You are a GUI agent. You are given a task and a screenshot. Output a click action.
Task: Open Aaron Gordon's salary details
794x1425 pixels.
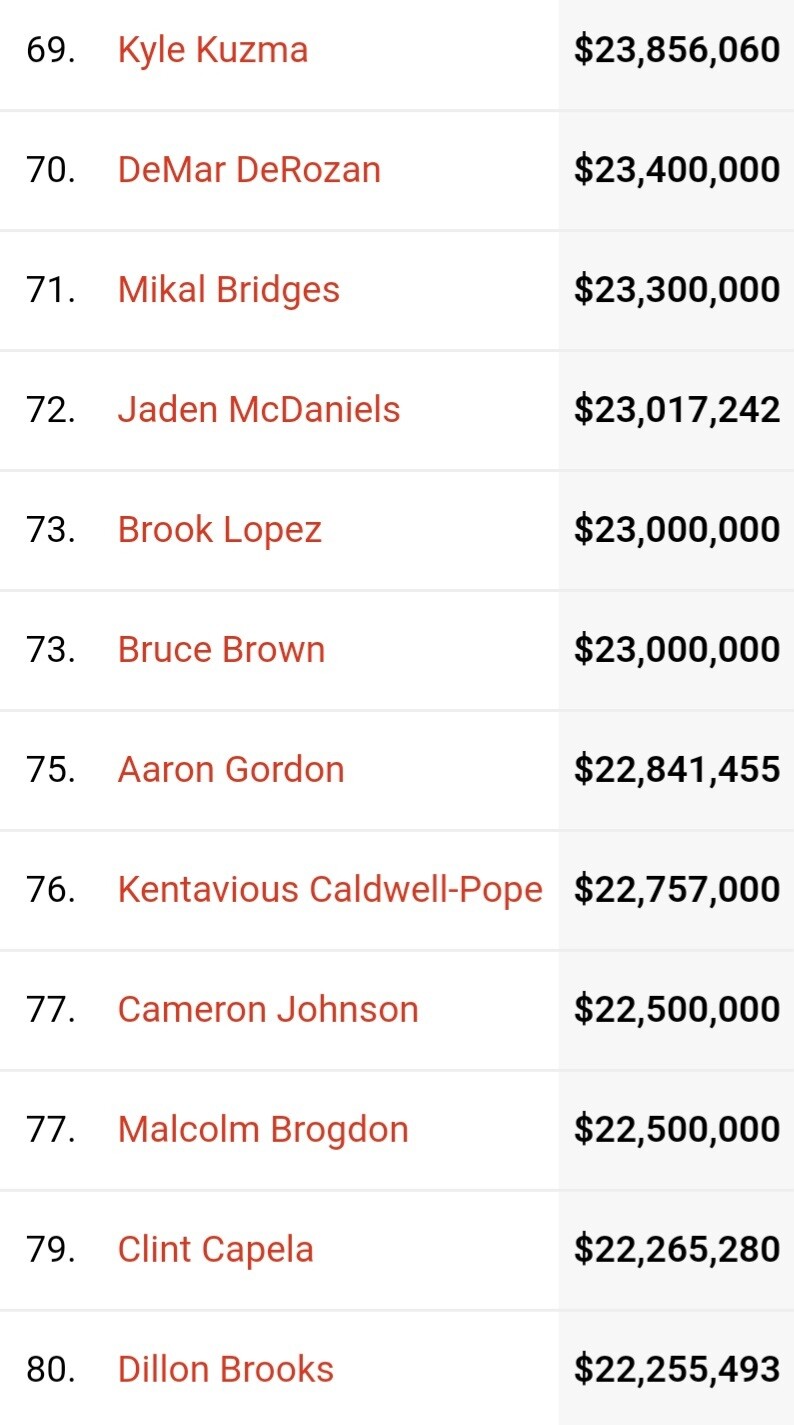click(x=231, y=770)
